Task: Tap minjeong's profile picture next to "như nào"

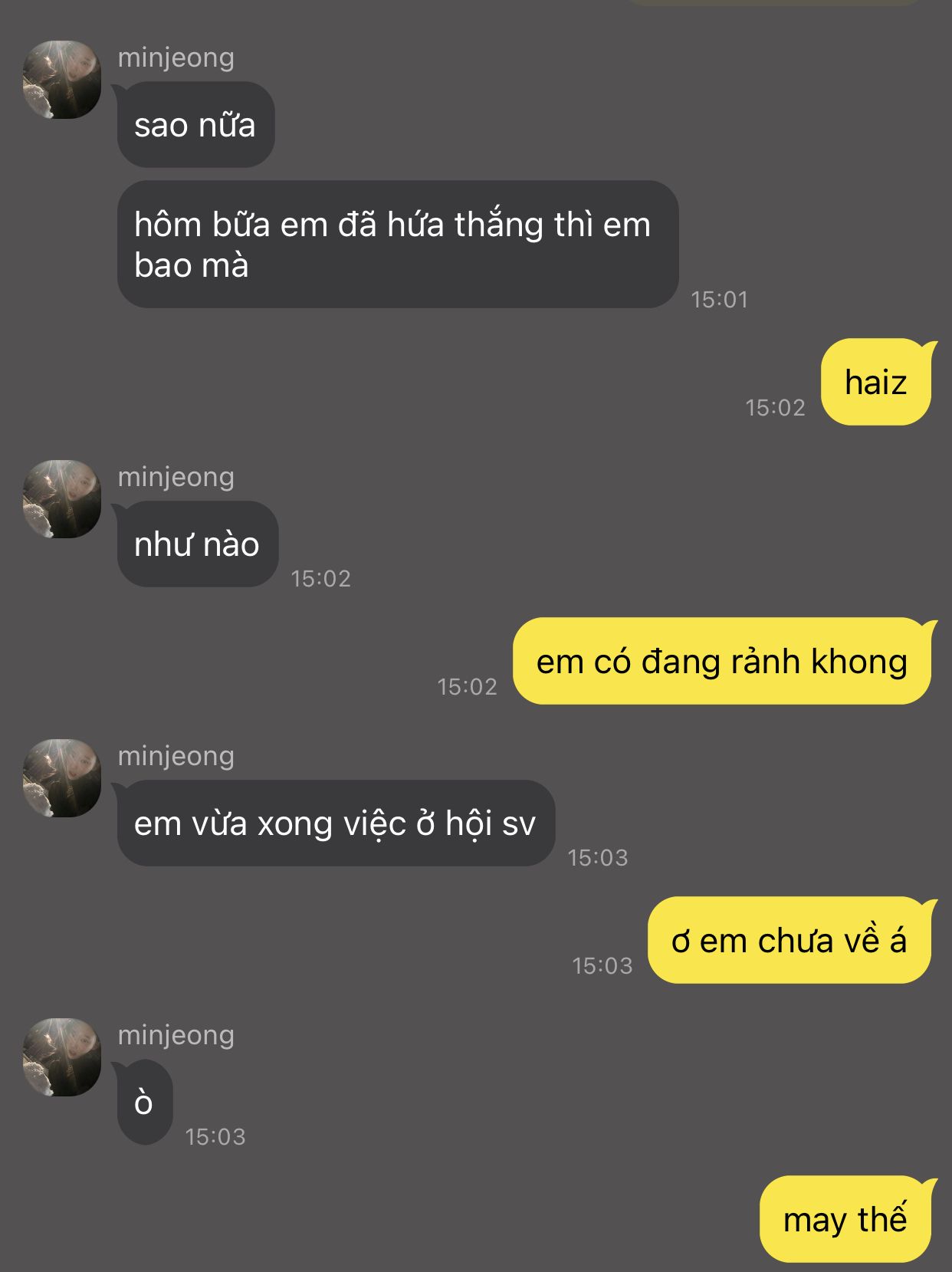Action: [62, 499]
